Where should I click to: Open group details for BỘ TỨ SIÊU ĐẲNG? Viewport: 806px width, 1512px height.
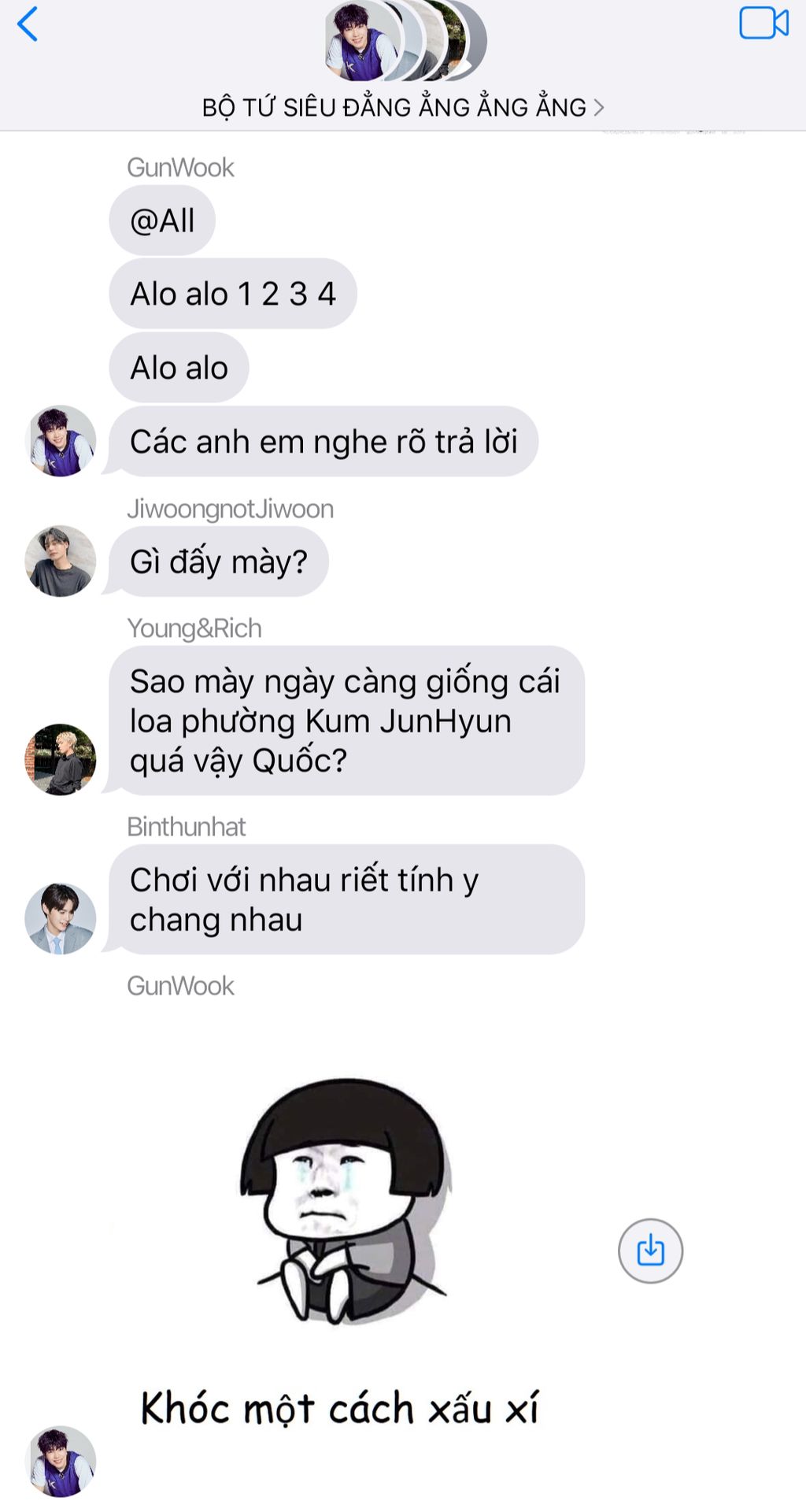402,107
